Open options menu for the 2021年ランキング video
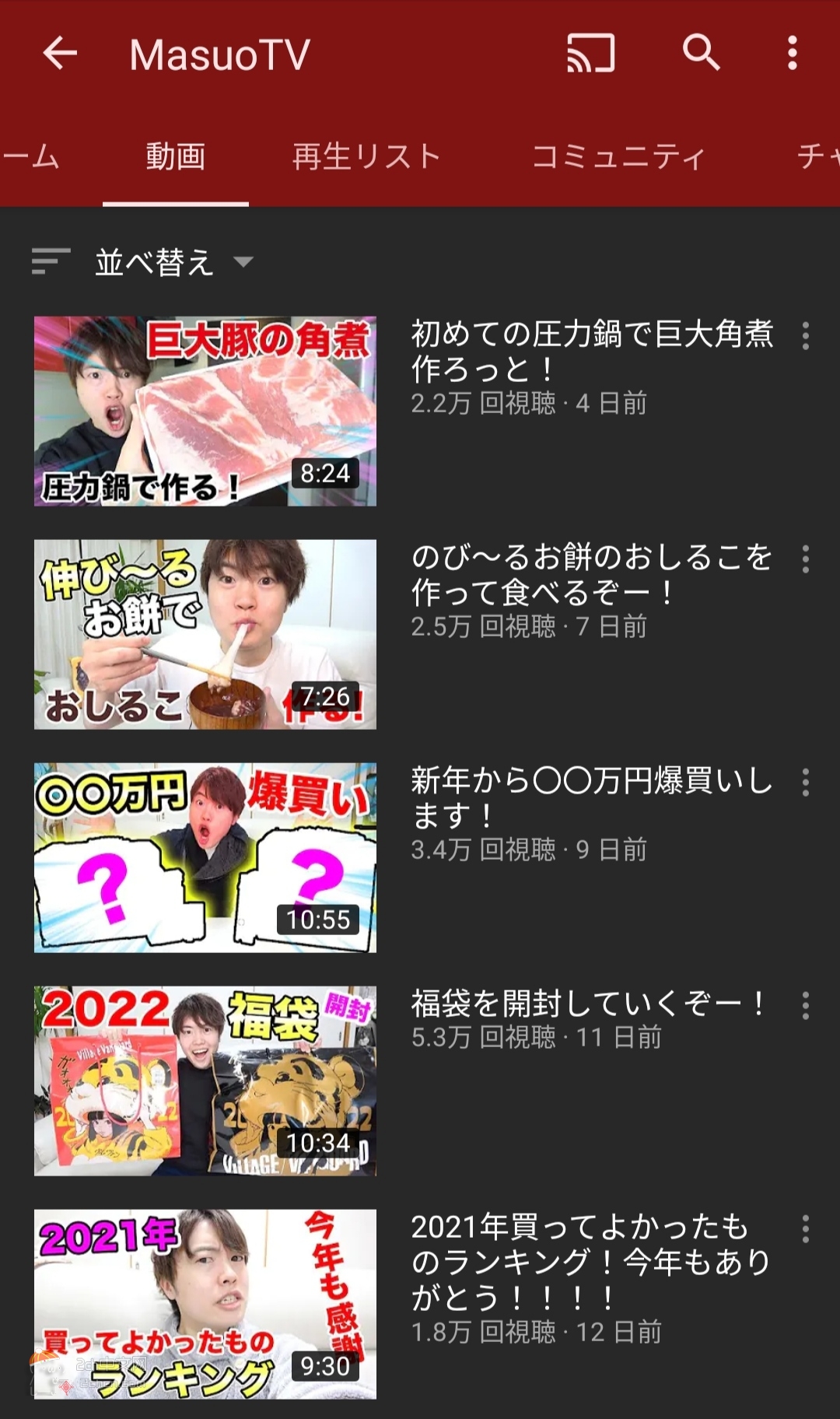 coord(806,1229)
